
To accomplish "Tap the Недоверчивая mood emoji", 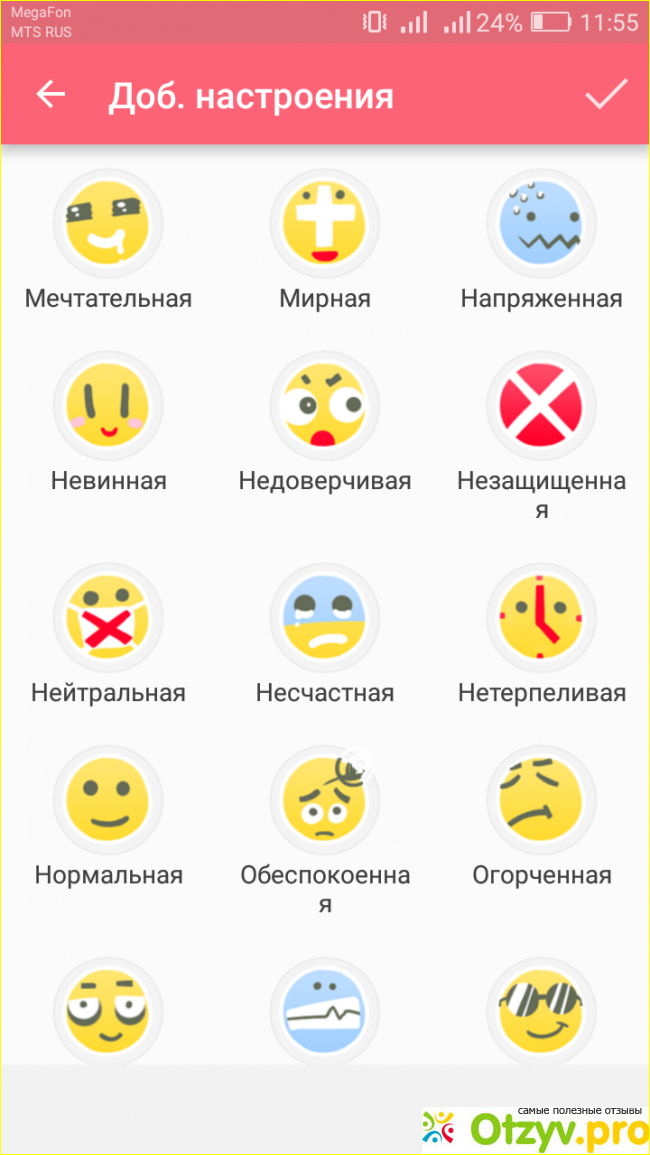I will pyautogui.click(x=324, y=405).
